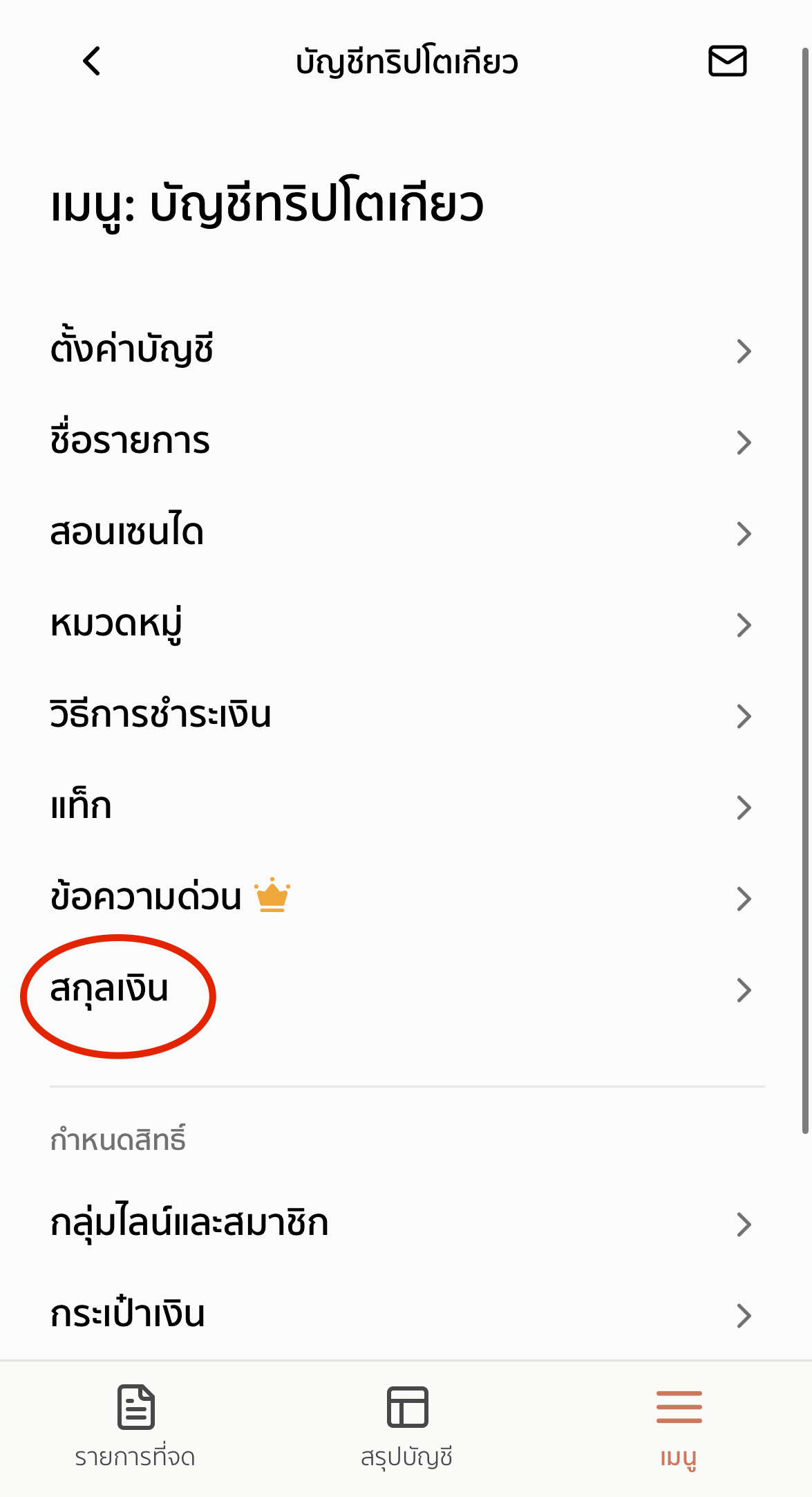Open the mail envelope icon

point(727,61)
